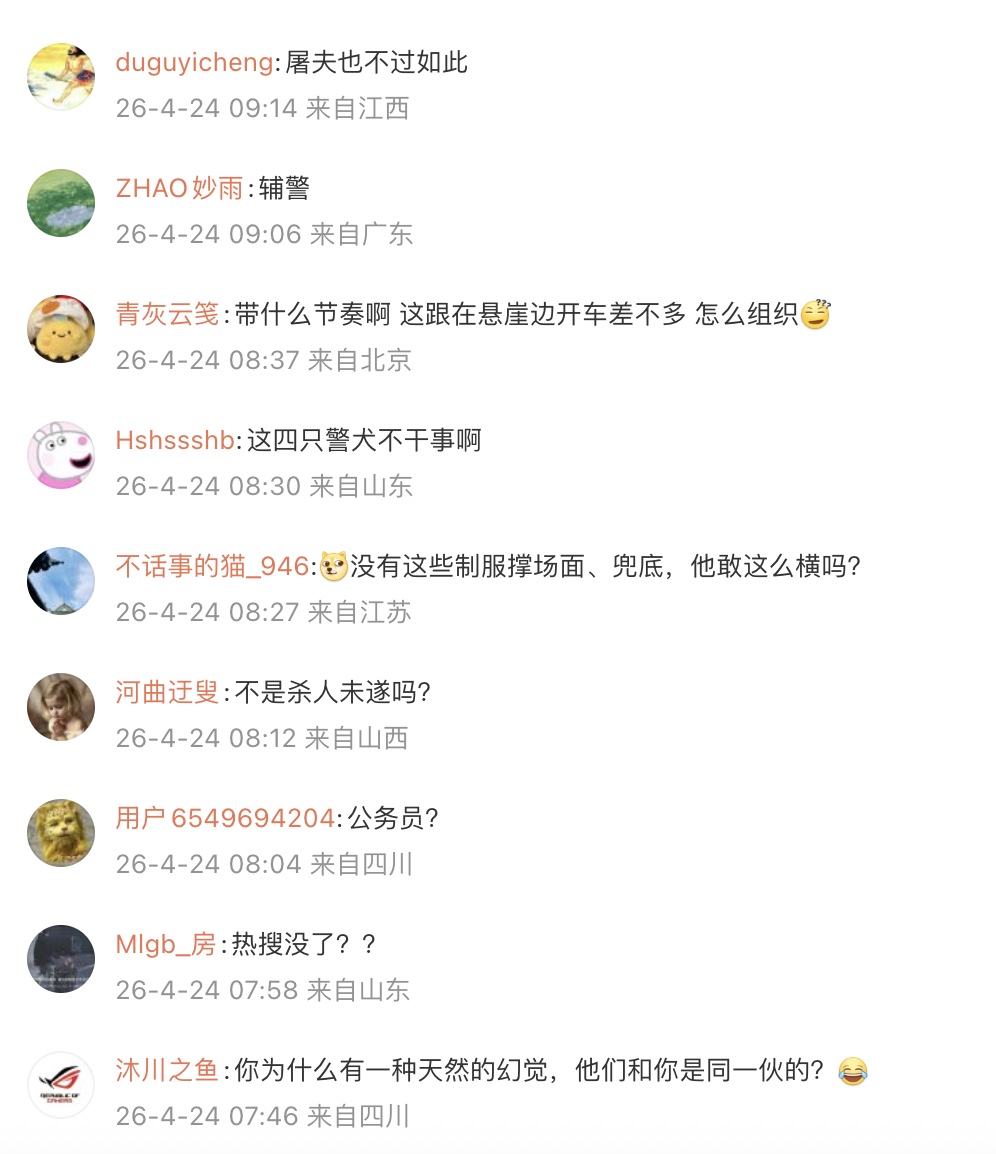Open Mlgb_房's username link
This screenshot has width=996, height=1154.
[x=165, y=944]
